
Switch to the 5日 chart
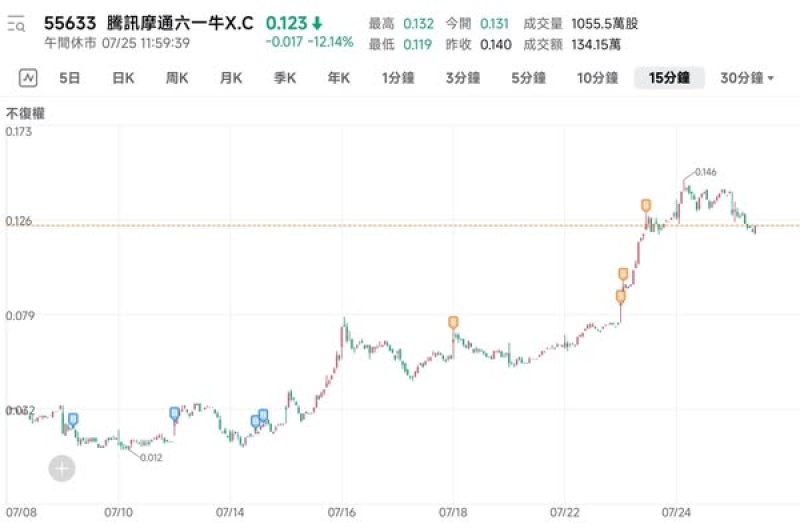(70, 78)
